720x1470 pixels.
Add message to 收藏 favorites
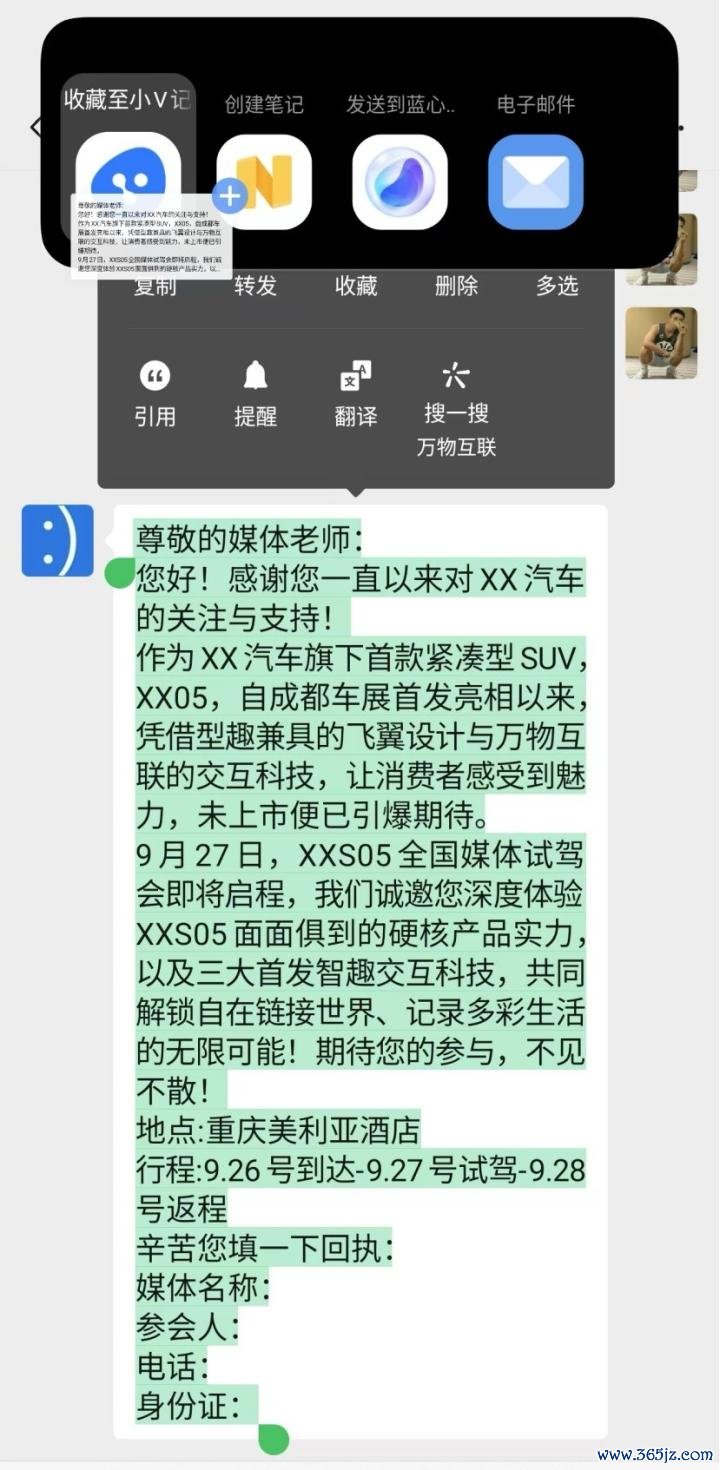point(356,286)
